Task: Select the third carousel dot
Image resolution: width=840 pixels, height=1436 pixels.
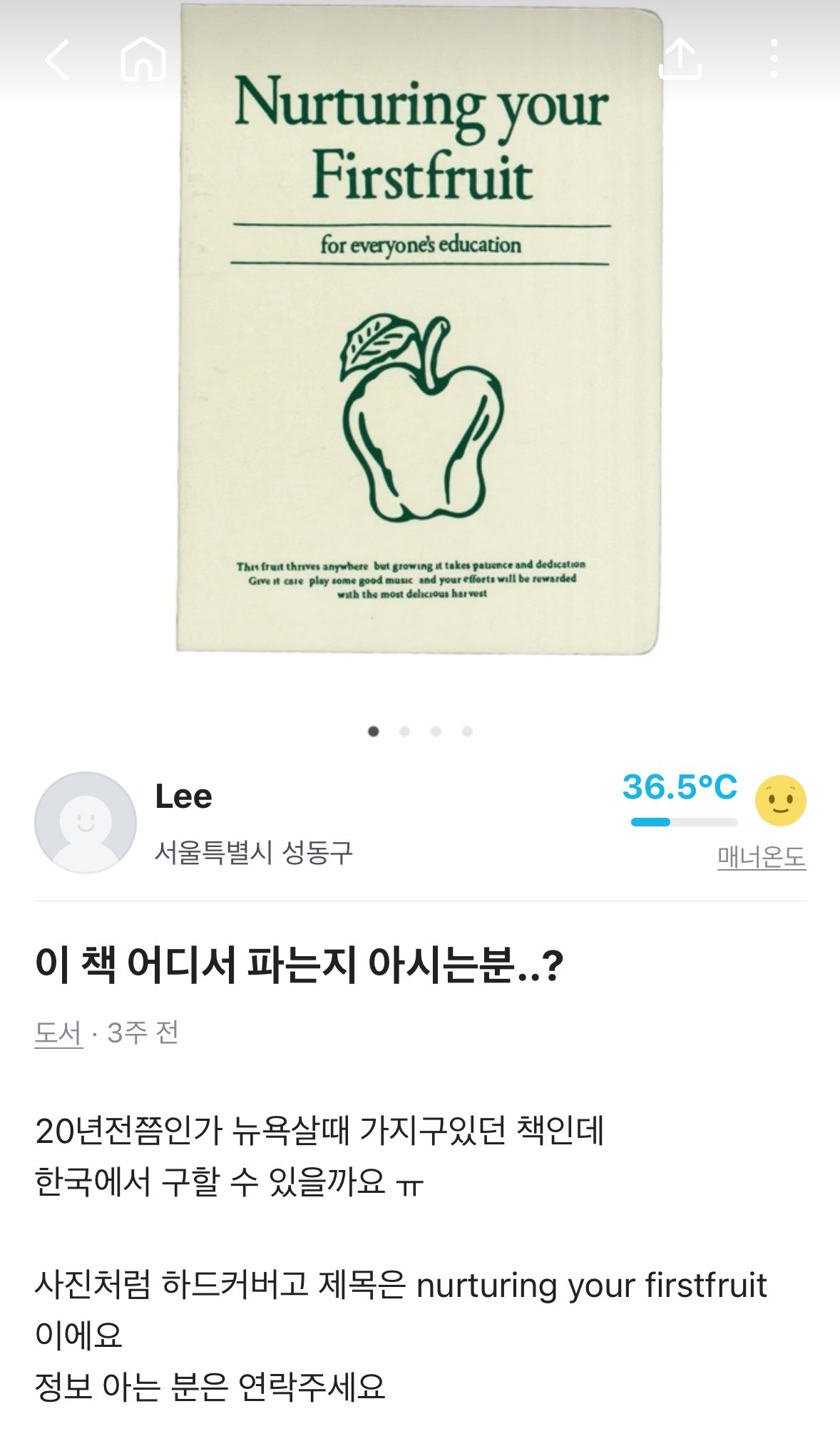Action: coord(436,729)
